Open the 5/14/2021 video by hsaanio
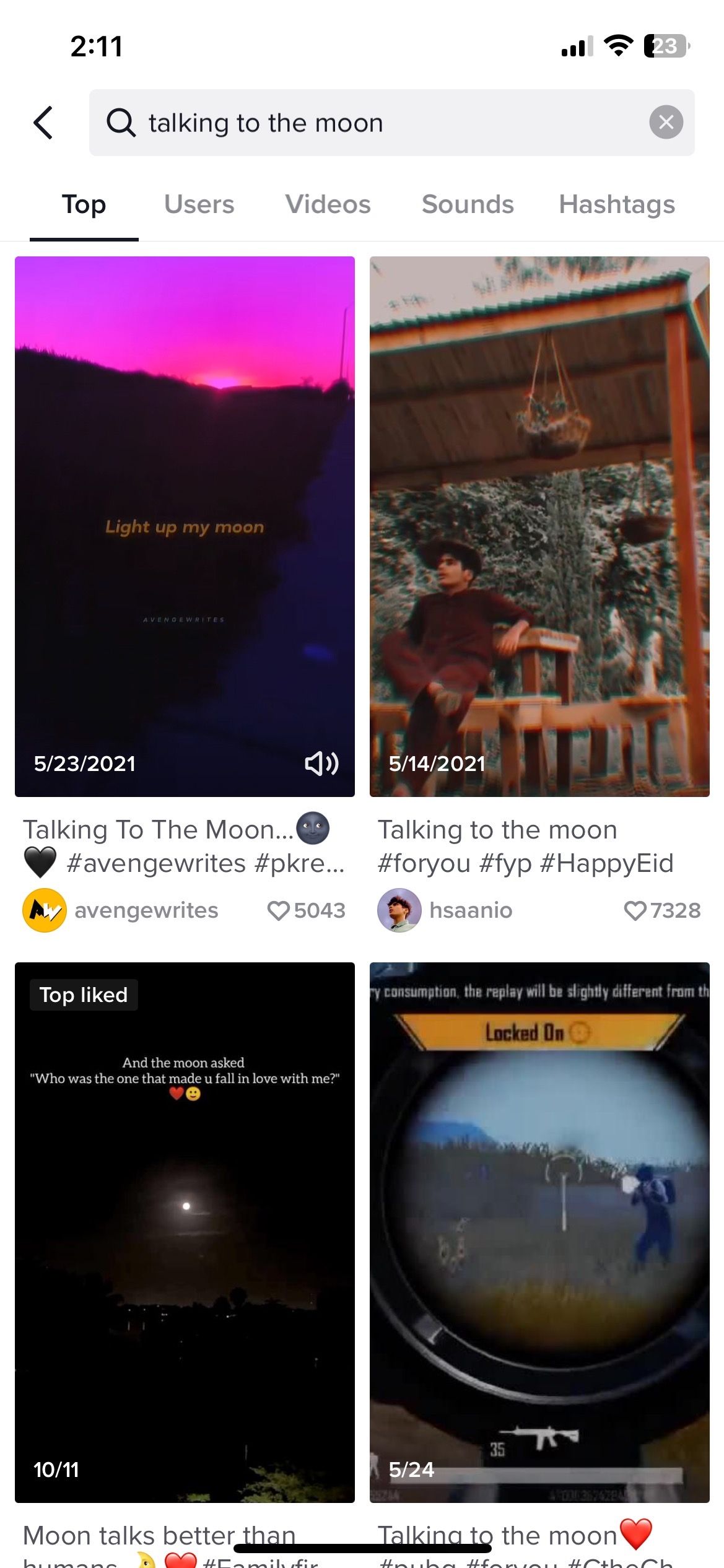The image size is (724, 1568). click(x=539, y=526)
